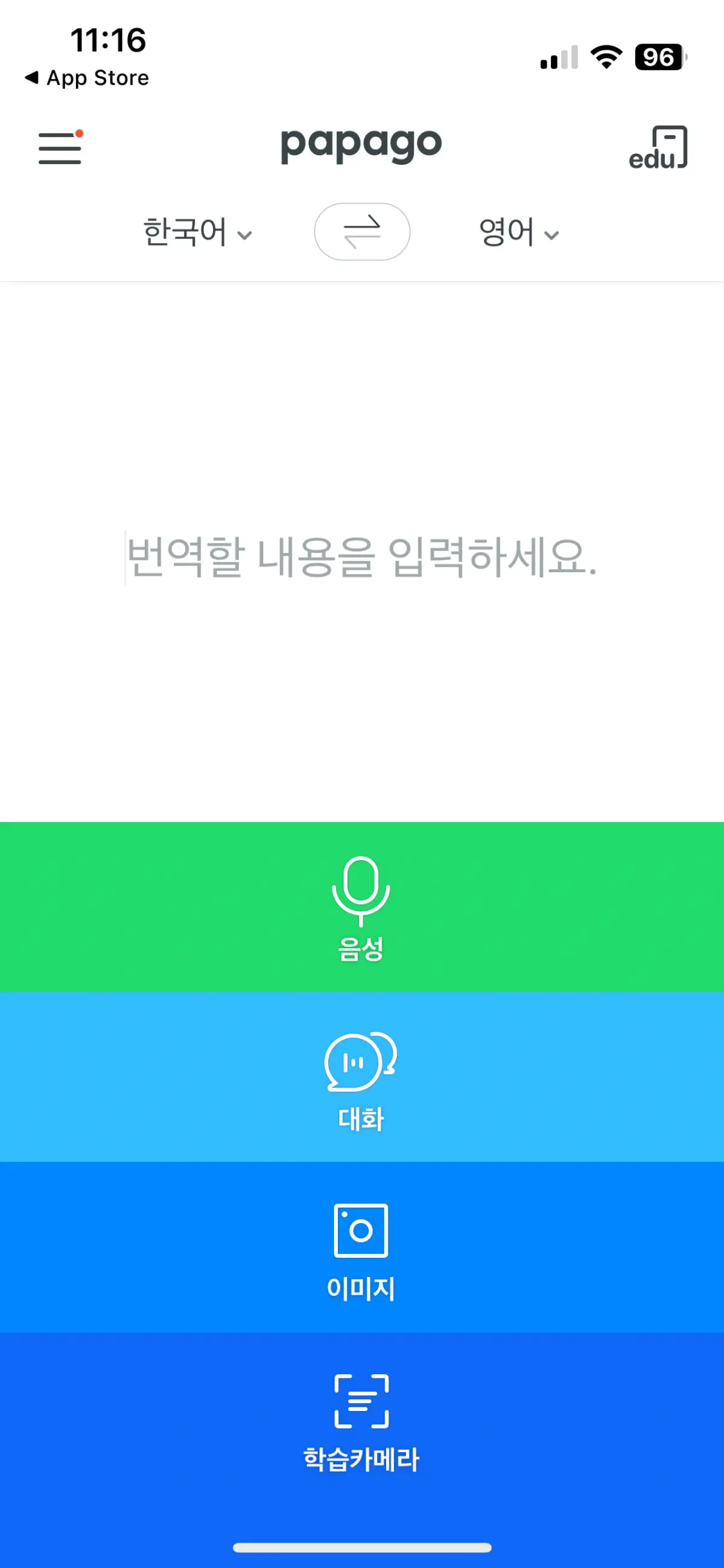Tap the translation text input field
The width and height of the screenshot is (724, 1568).
(x=361, y=558)
